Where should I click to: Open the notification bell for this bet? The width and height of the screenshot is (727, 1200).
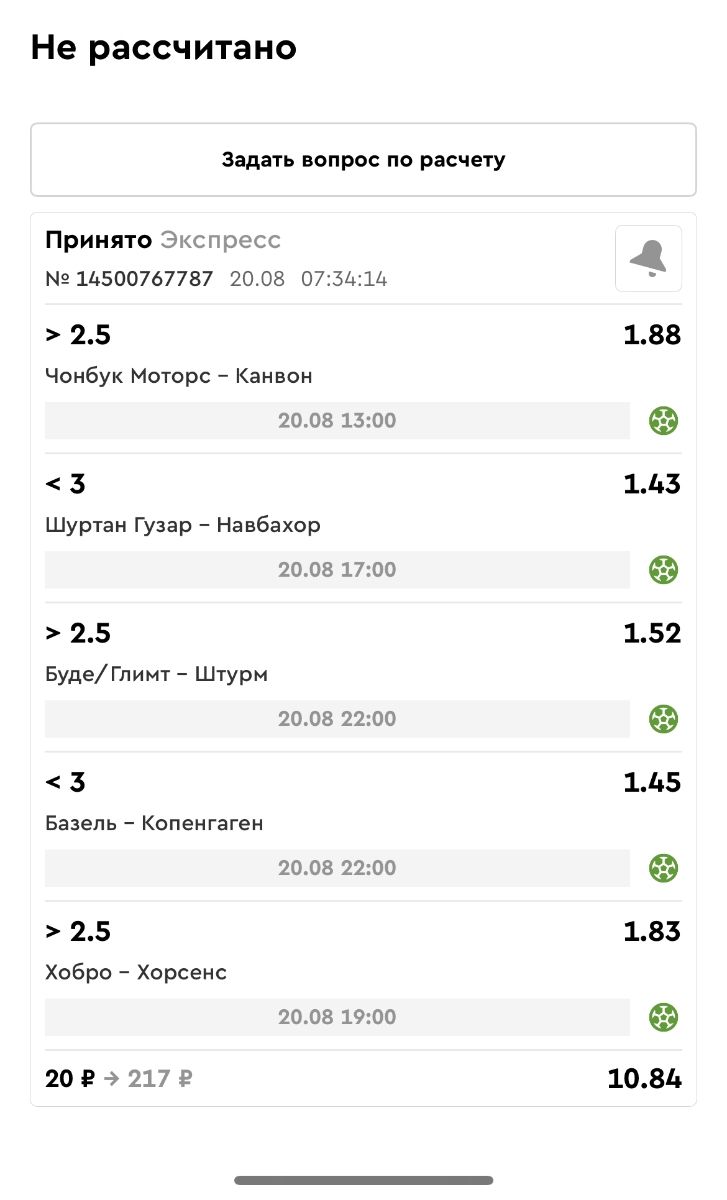648,259
